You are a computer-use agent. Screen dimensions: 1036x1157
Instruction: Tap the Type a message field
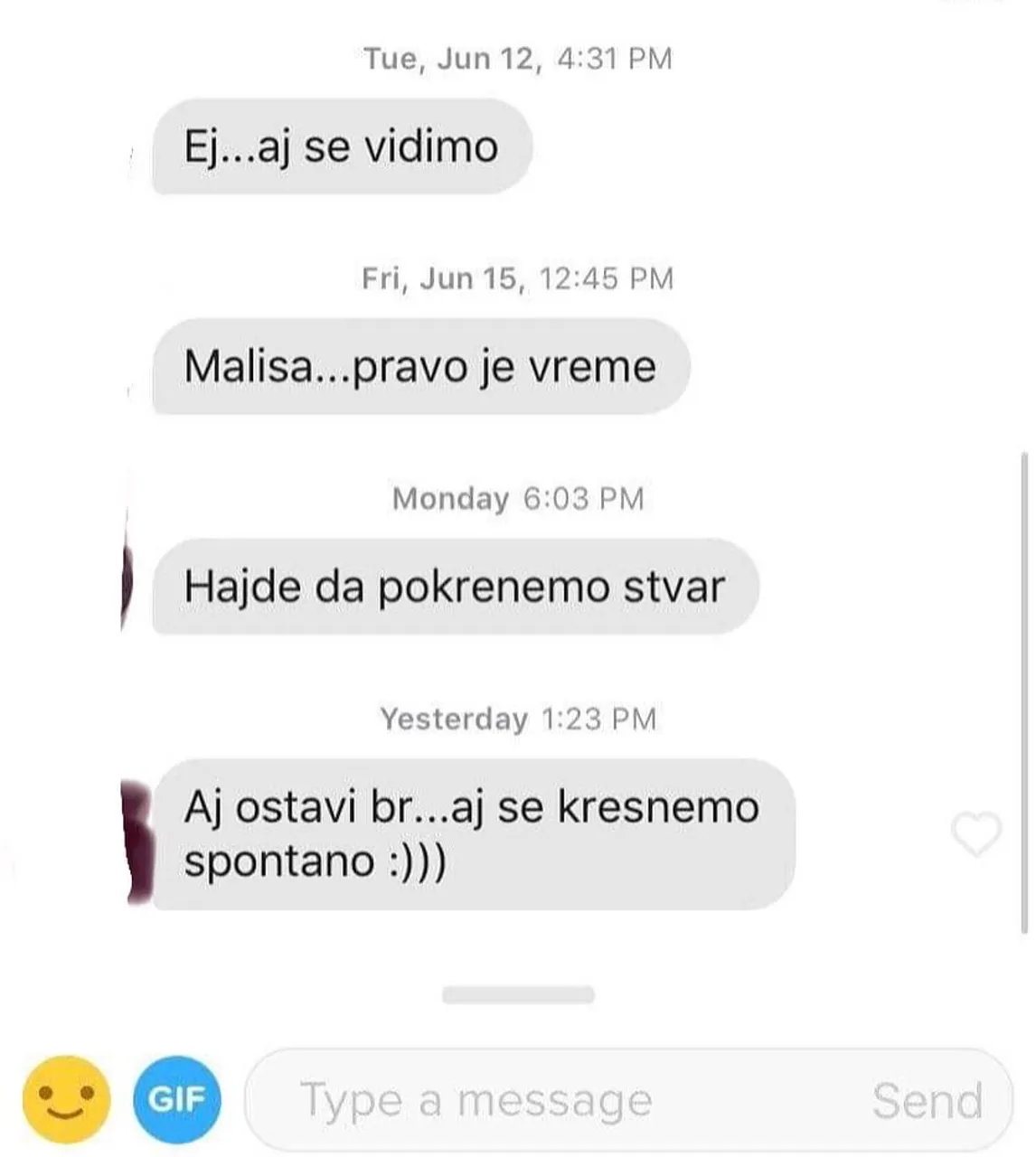[x=542, y=1100]
